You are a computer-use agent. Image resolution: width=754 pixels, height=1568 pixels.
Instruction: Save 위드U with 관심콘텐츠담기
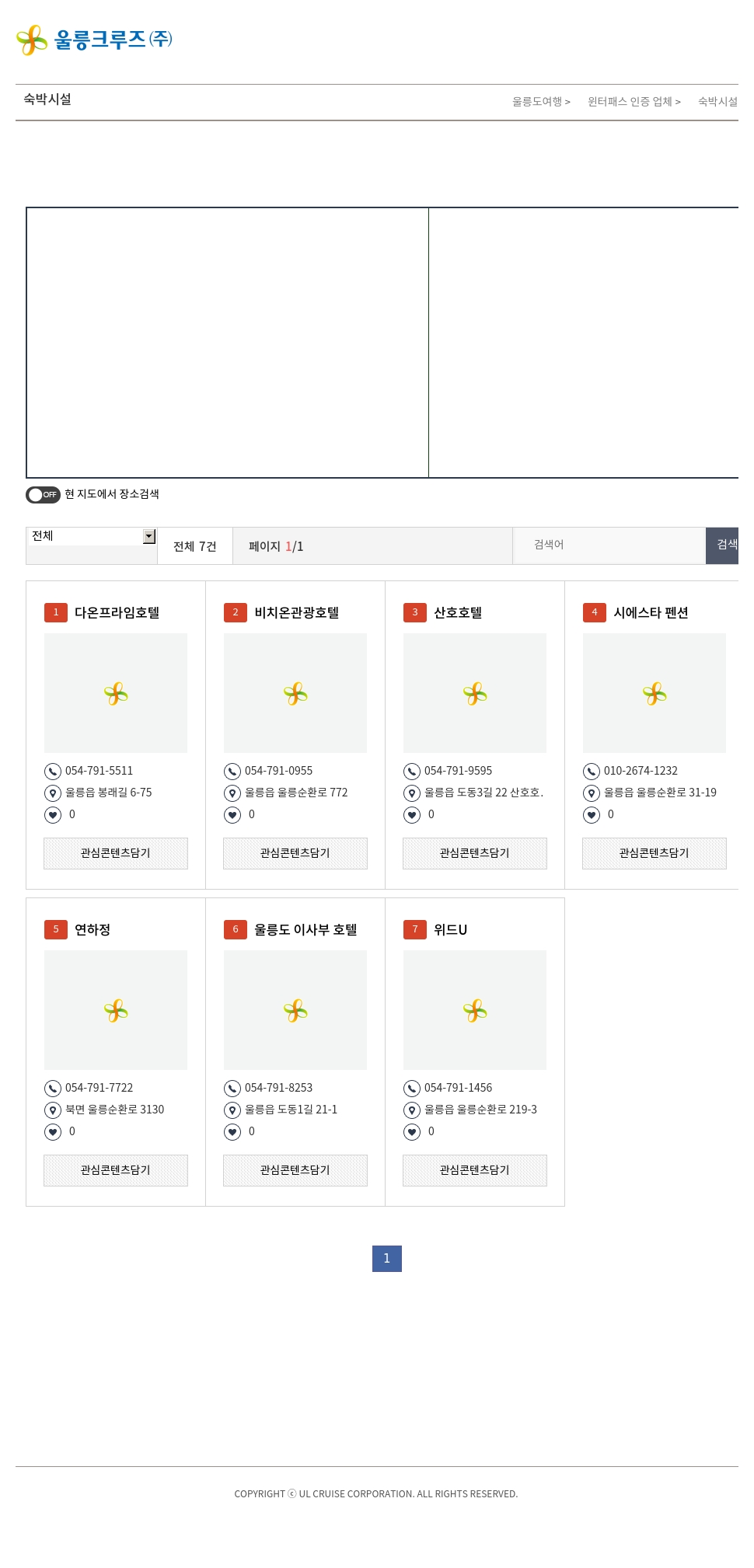tap(475, 1170)
